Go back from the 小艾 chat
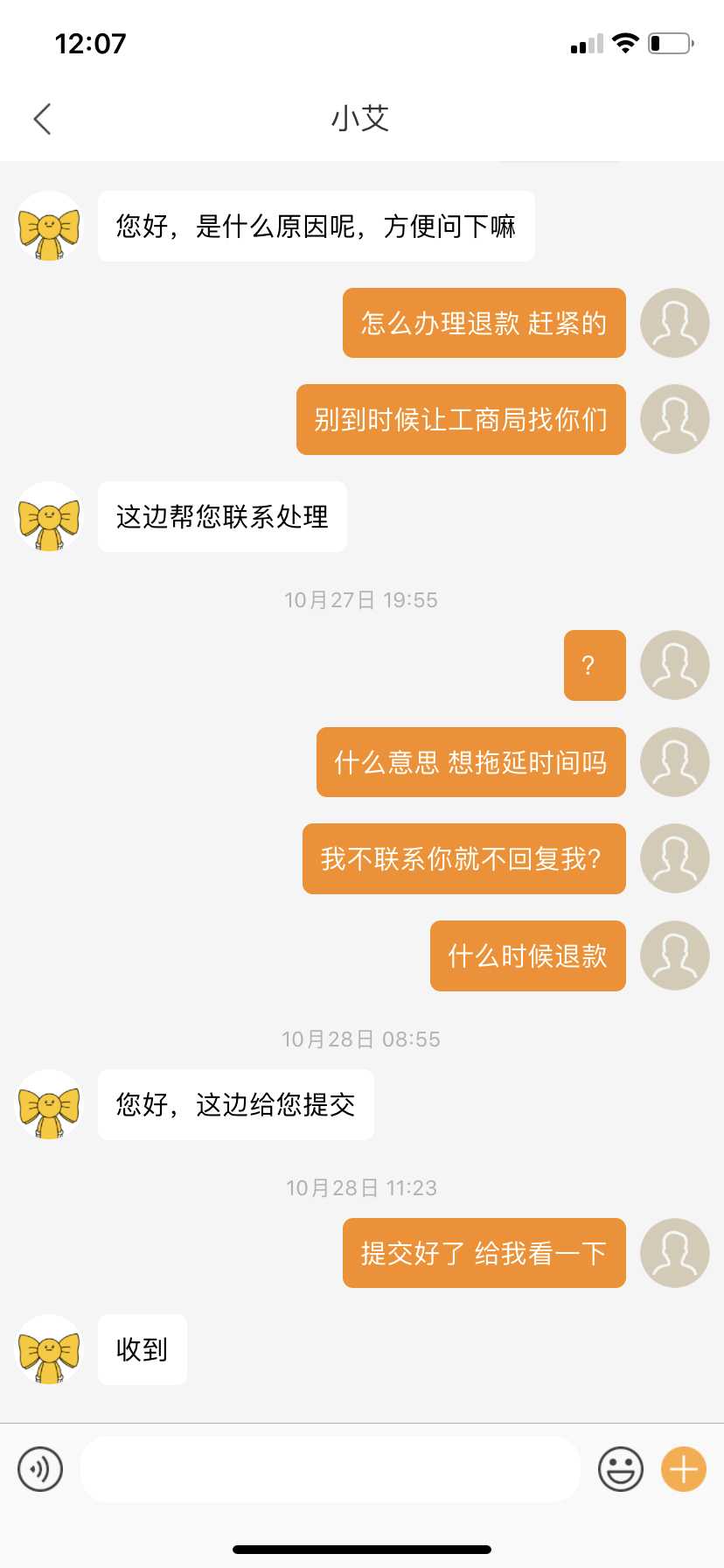The width and height of the screenshot is (724, 1568). pos(42,119)
